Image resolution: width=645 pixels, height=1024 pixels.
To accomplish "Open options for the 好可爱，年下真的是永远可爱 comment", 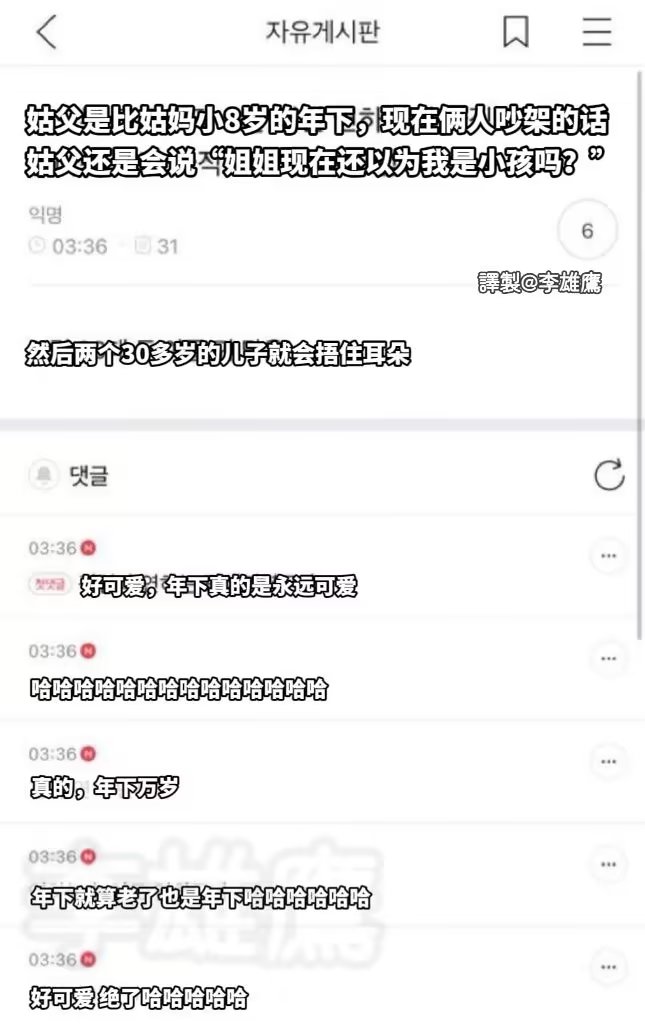I will click(x=608, y=556).
